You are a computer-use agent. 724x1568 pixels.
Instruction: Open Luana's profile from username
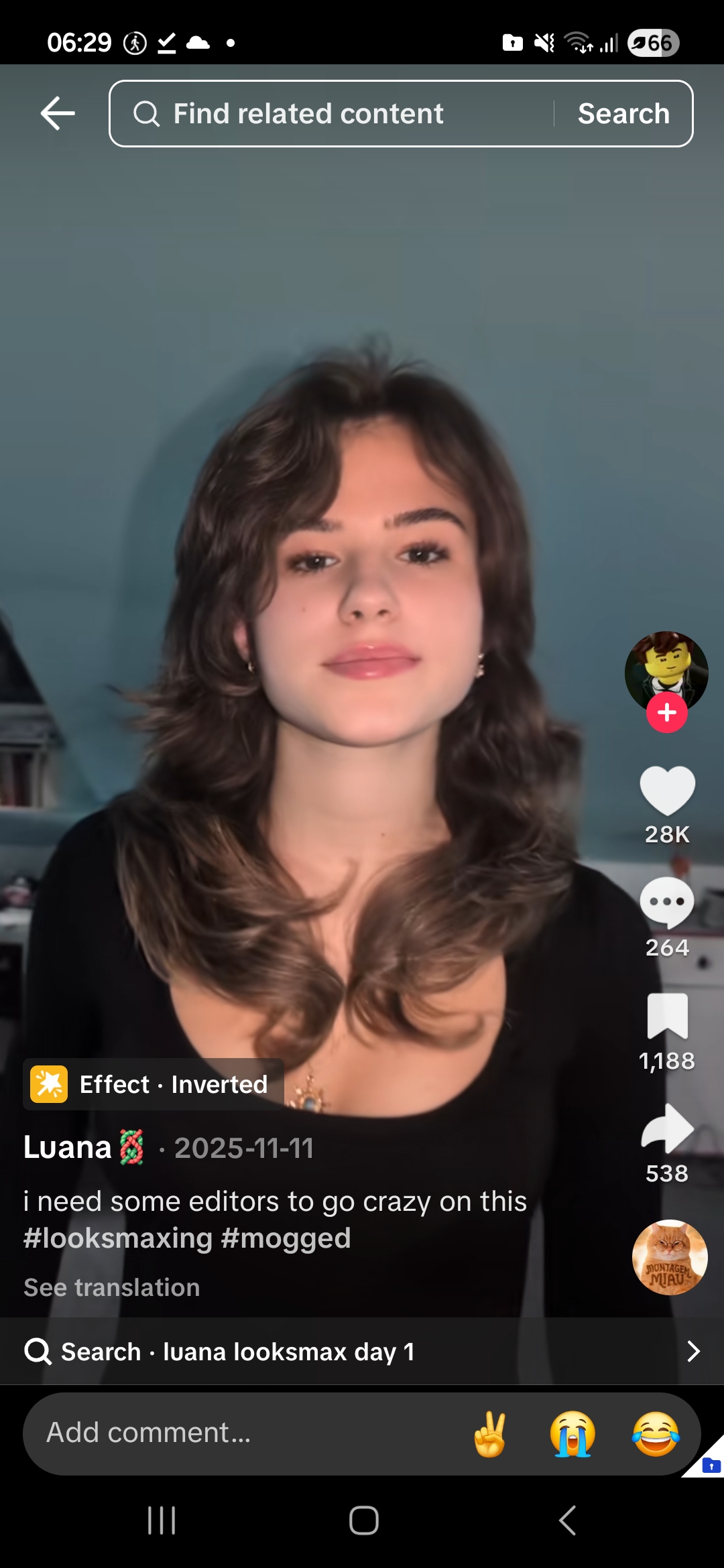(x=67, y=1147)
